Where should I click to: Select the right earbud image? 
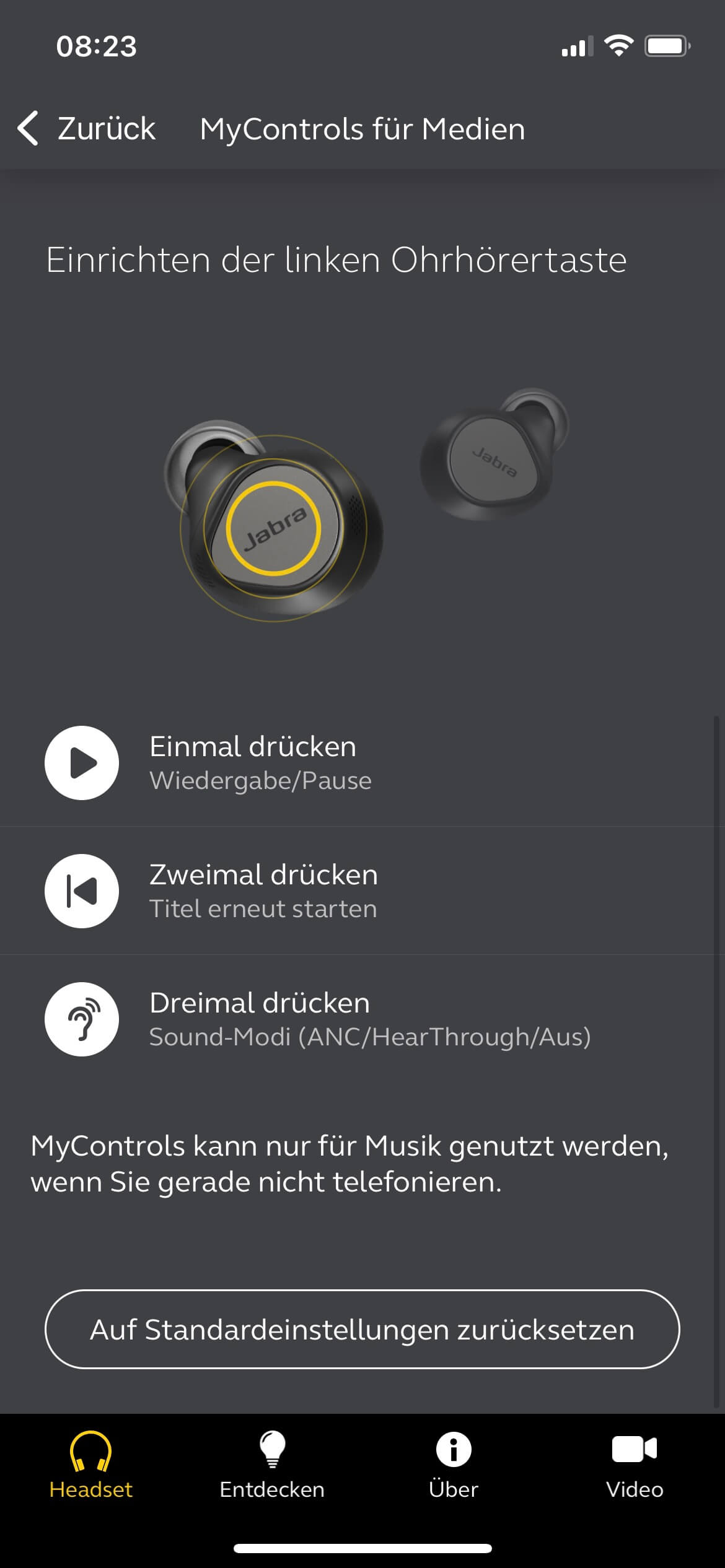494,455
